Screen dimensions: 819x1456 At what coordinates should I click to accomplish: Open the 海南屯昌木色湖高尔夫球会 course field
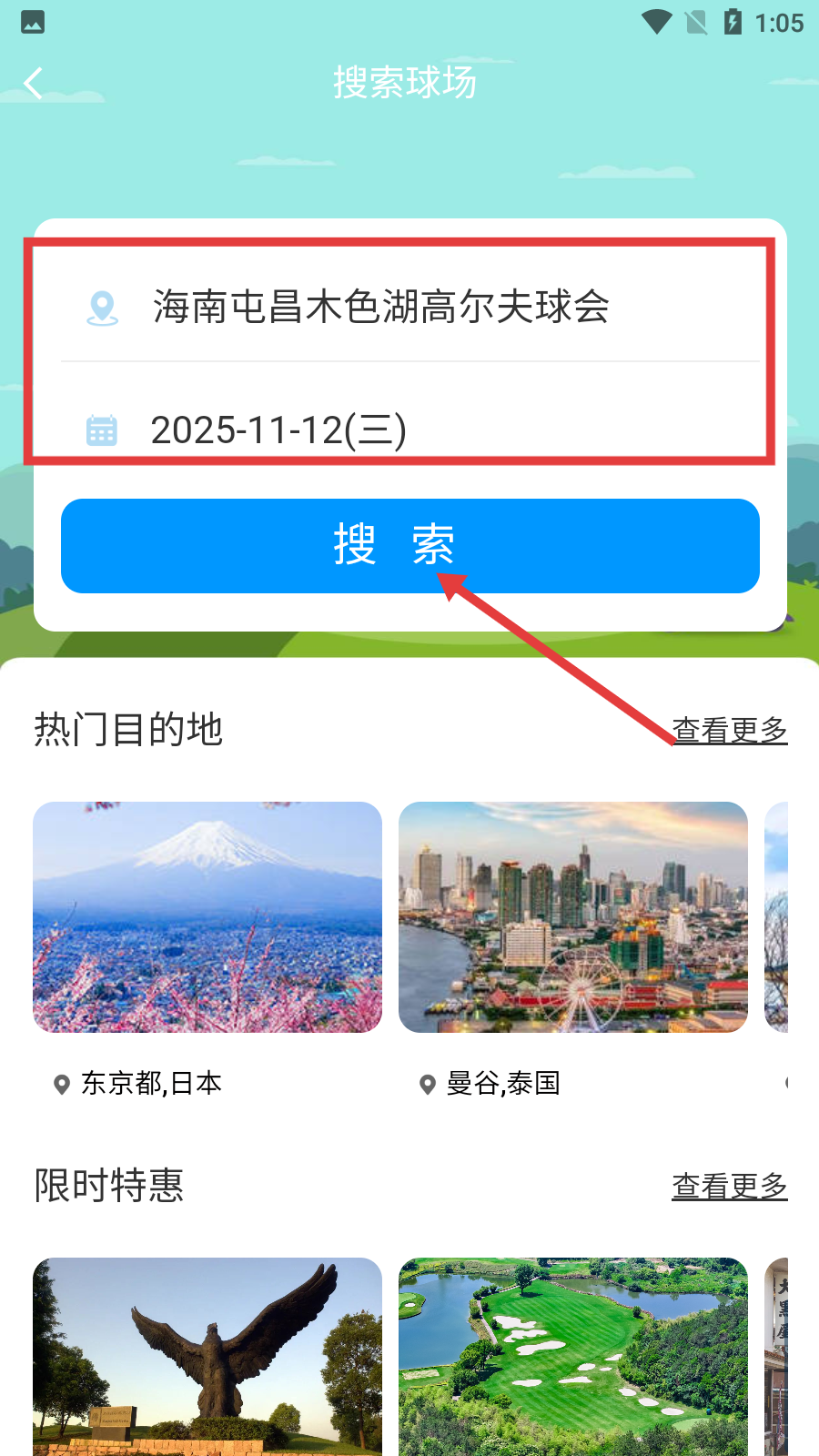point(380,307)
